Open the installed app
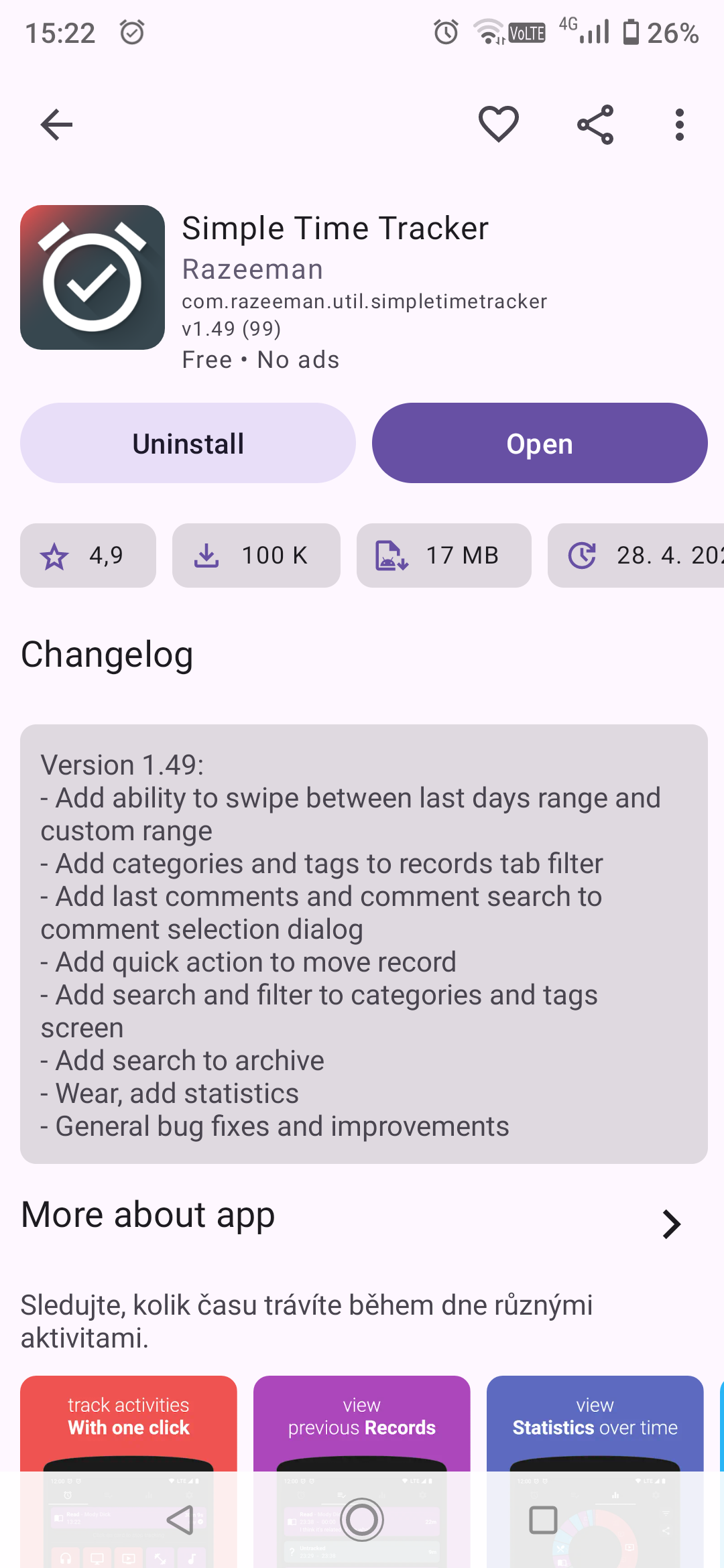 [540, 443]
